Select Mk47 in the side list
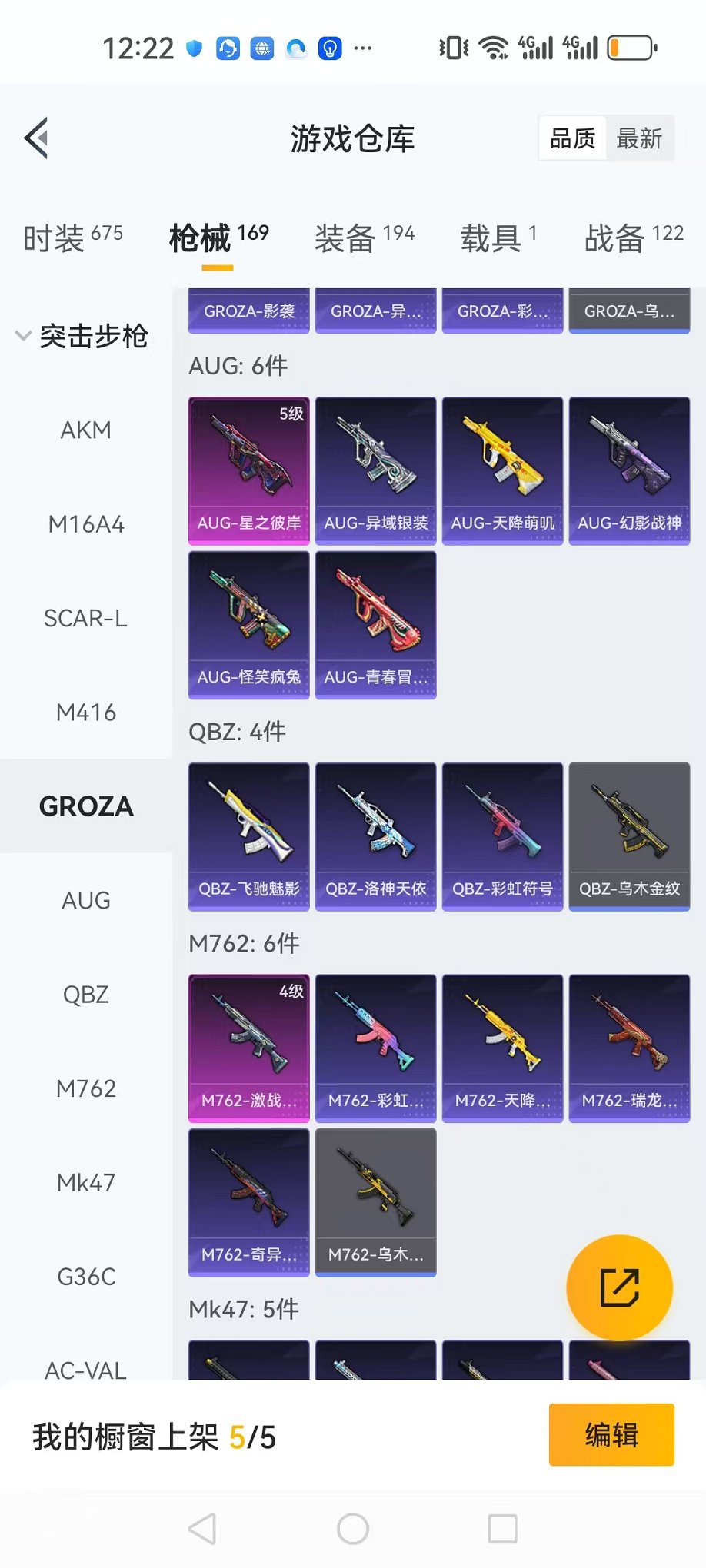The image size is (706, 1568). [86, 1183]
